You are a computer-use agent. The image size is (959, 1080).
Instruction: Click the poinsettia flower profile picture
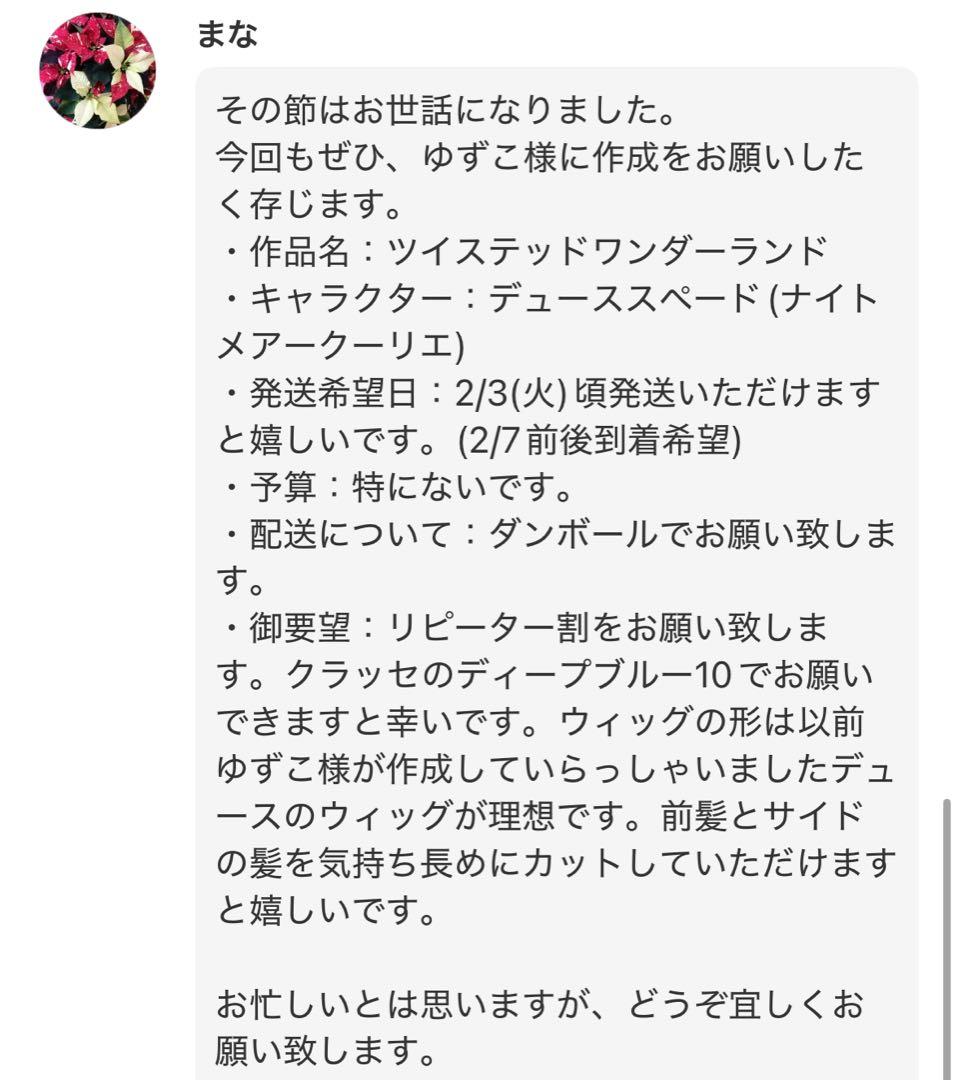98,70
